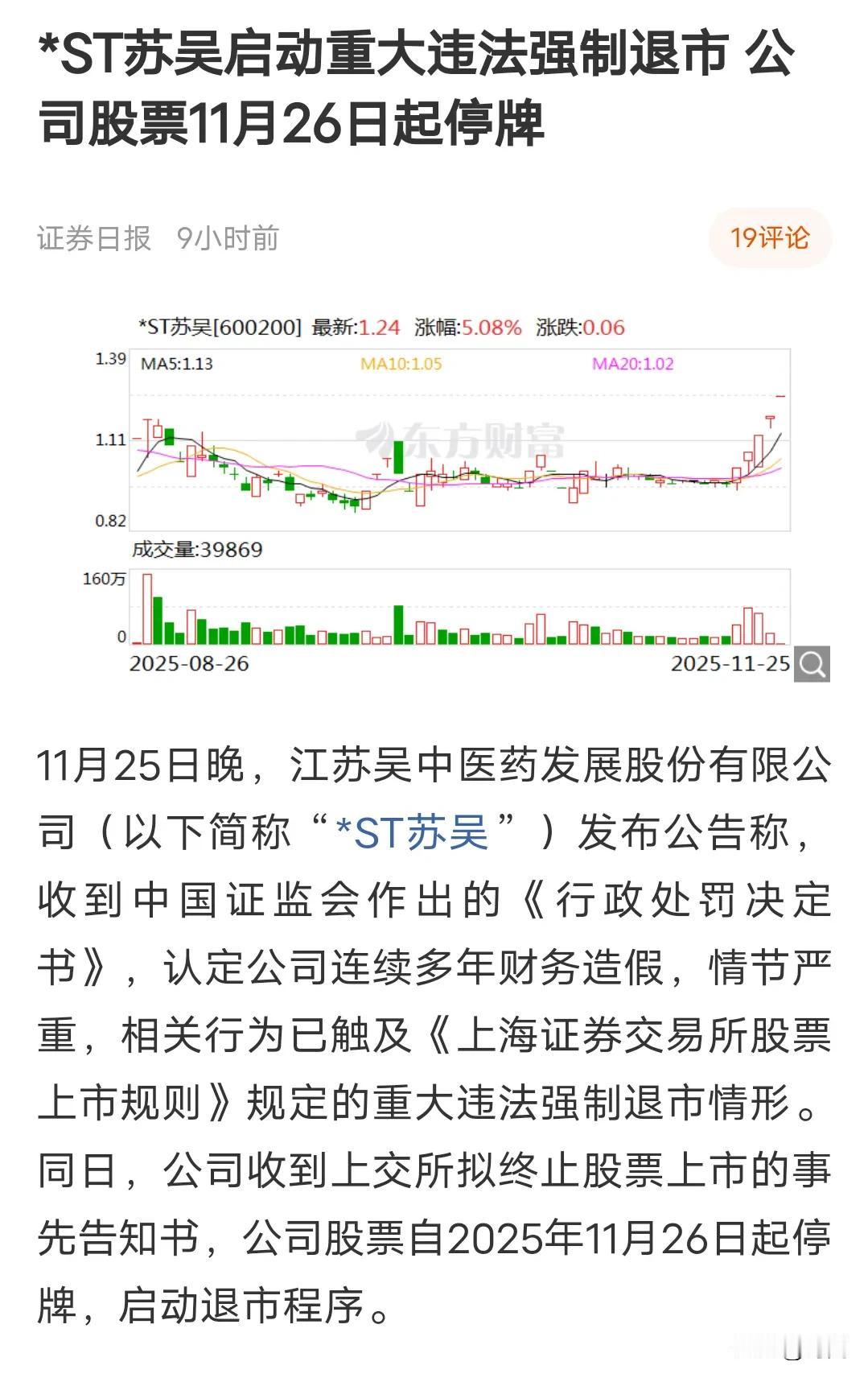Select the *ST苏吴[600200] stock code header
The image size is (868, 1378).
tap(219, 326)
